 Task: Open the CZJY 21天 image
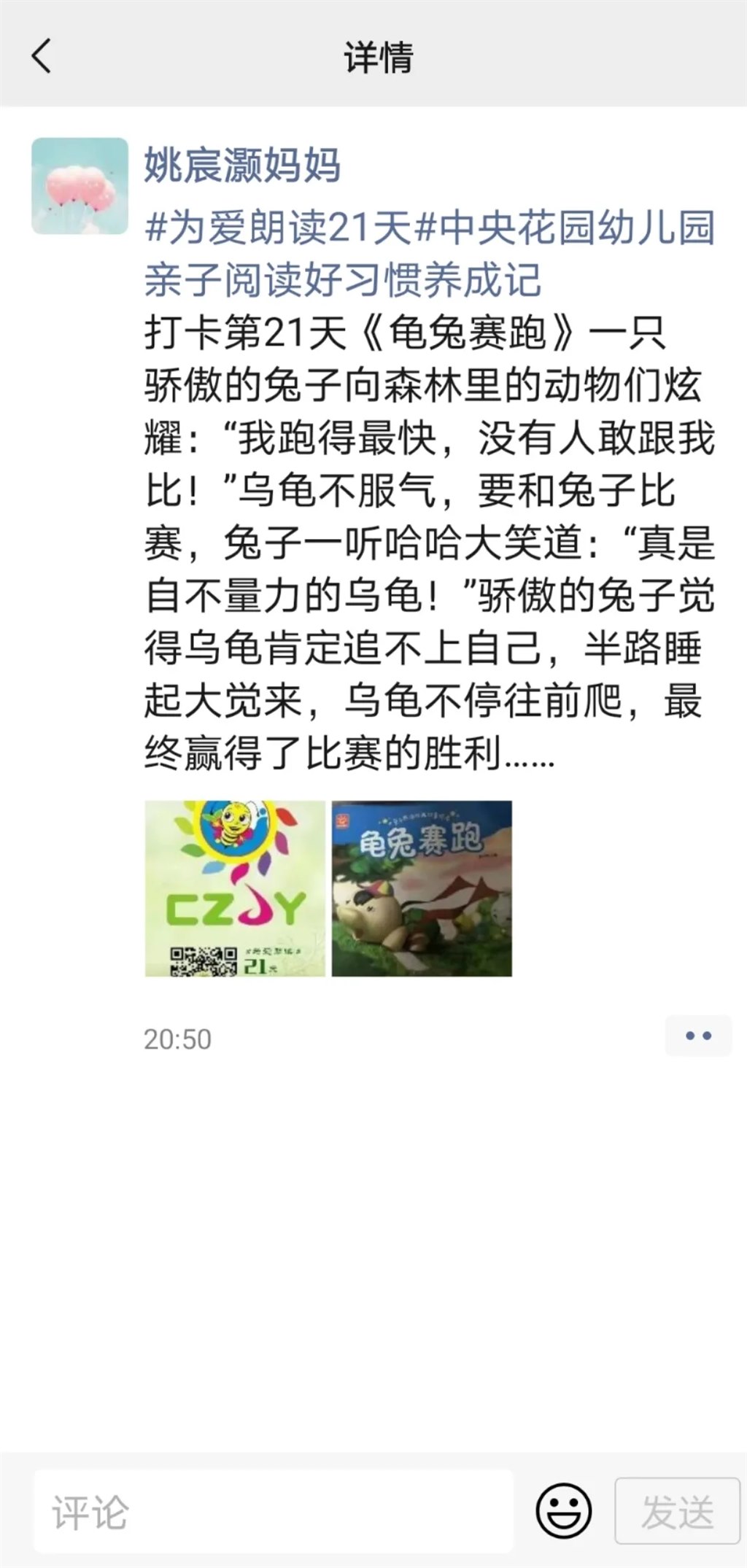(235, 888)
